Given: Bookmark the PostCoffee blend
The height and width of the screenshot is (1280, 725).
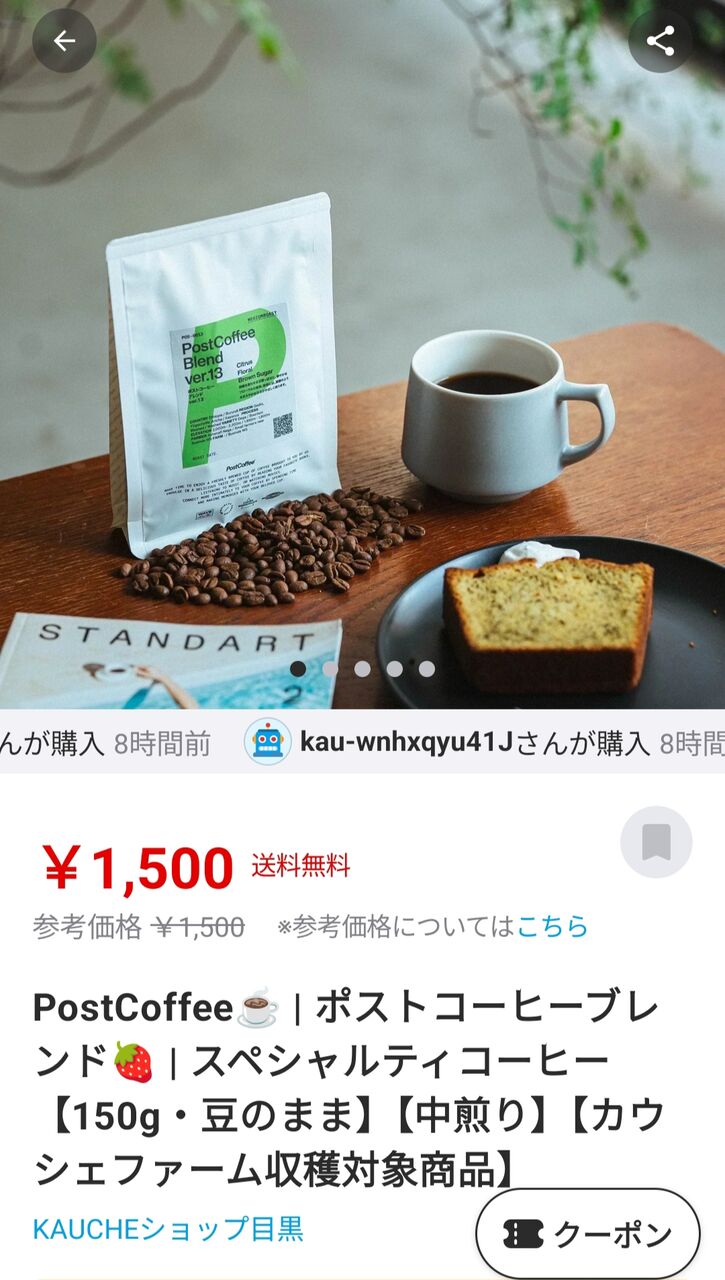Looking at the screenshot, I should (656, 842).
